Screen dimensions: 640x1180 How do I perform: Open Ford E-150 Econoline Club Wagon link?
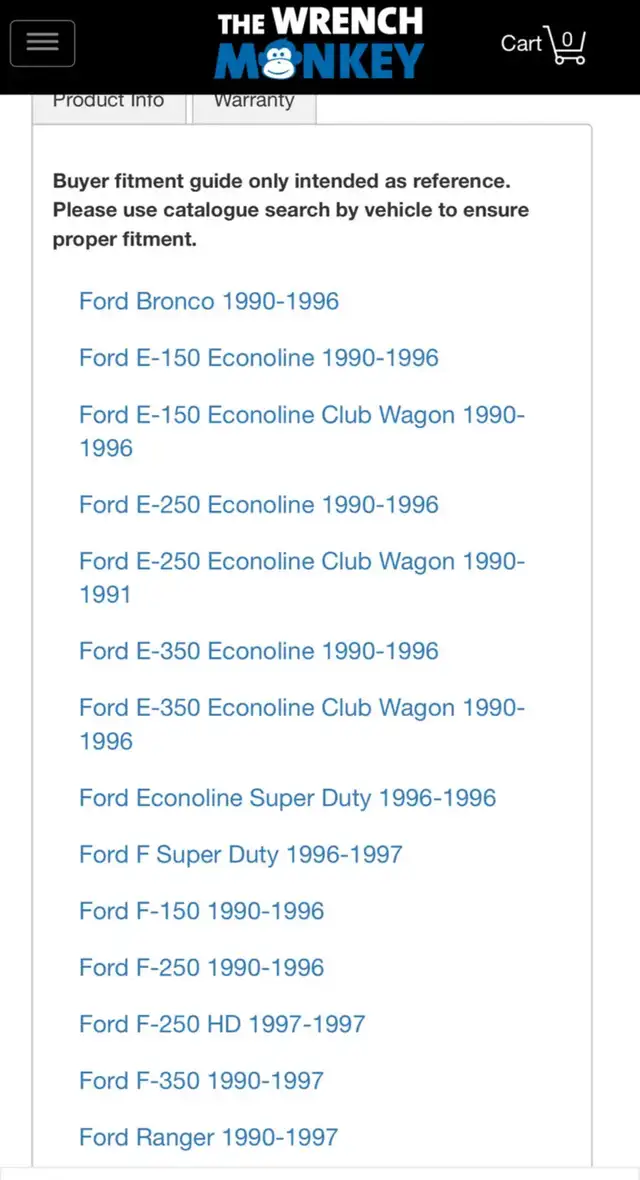pyautogui.click(x=301, y=416)
